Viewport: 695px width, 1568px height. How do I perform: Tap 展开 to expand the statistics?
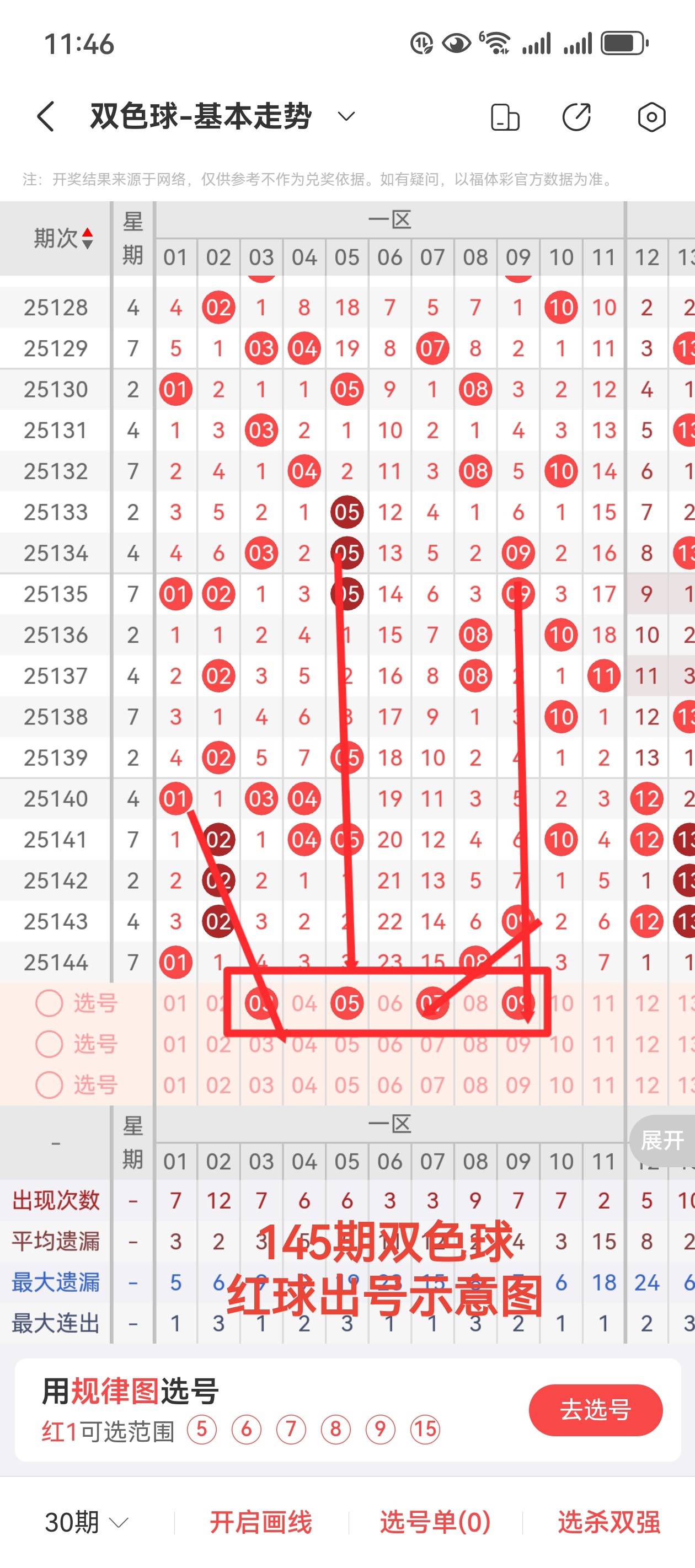coord(662,1141)
